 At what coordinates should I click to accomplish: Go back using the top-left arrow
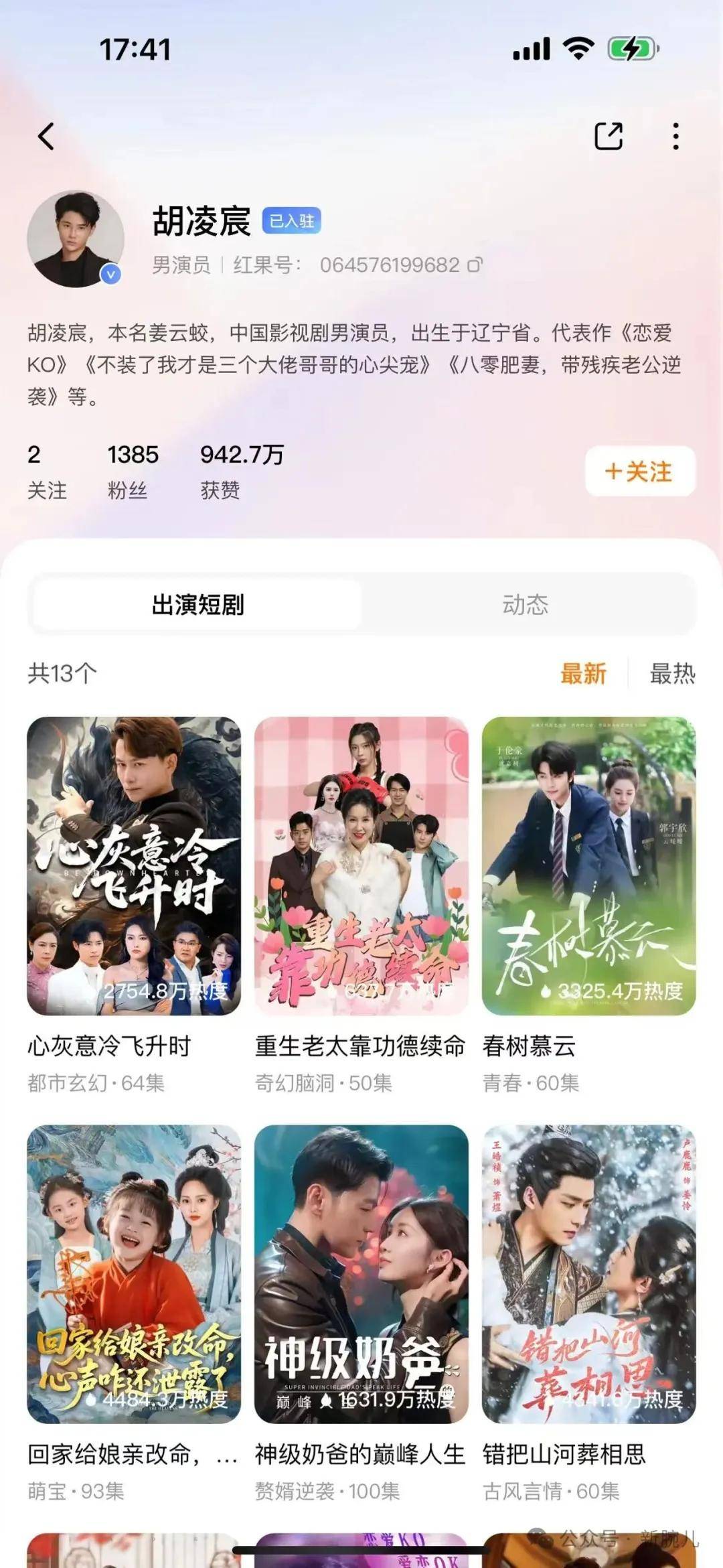(x=46, y=137)
